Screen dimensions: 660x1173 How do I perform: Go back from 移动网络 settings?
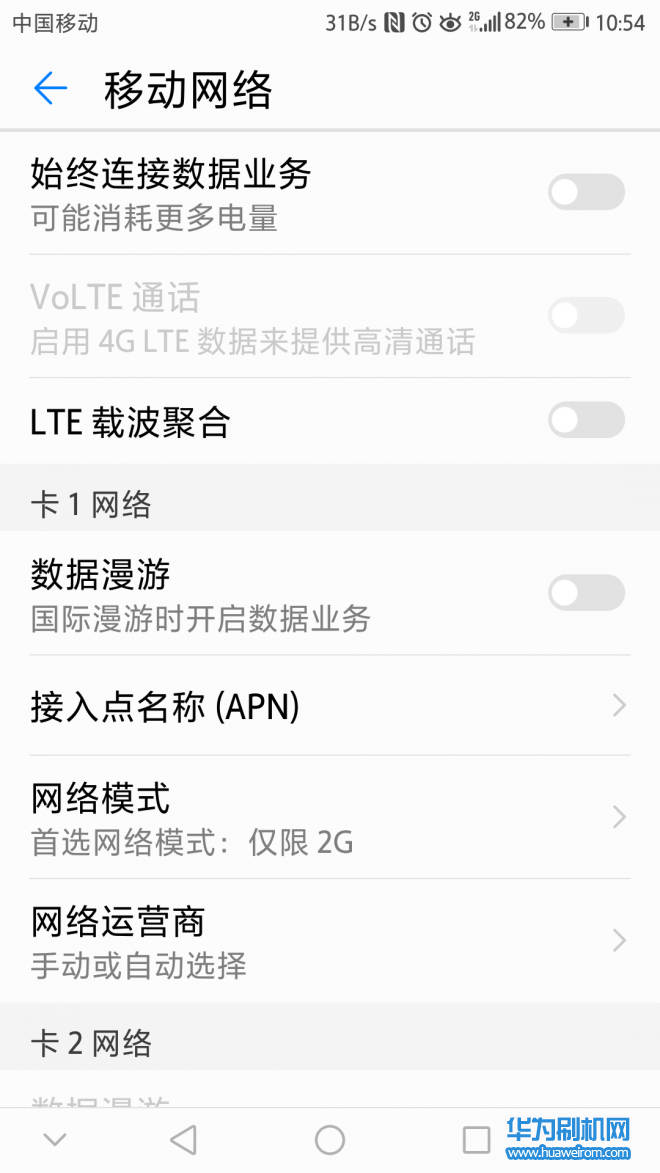pyautogui.click(x=51, y=89)
